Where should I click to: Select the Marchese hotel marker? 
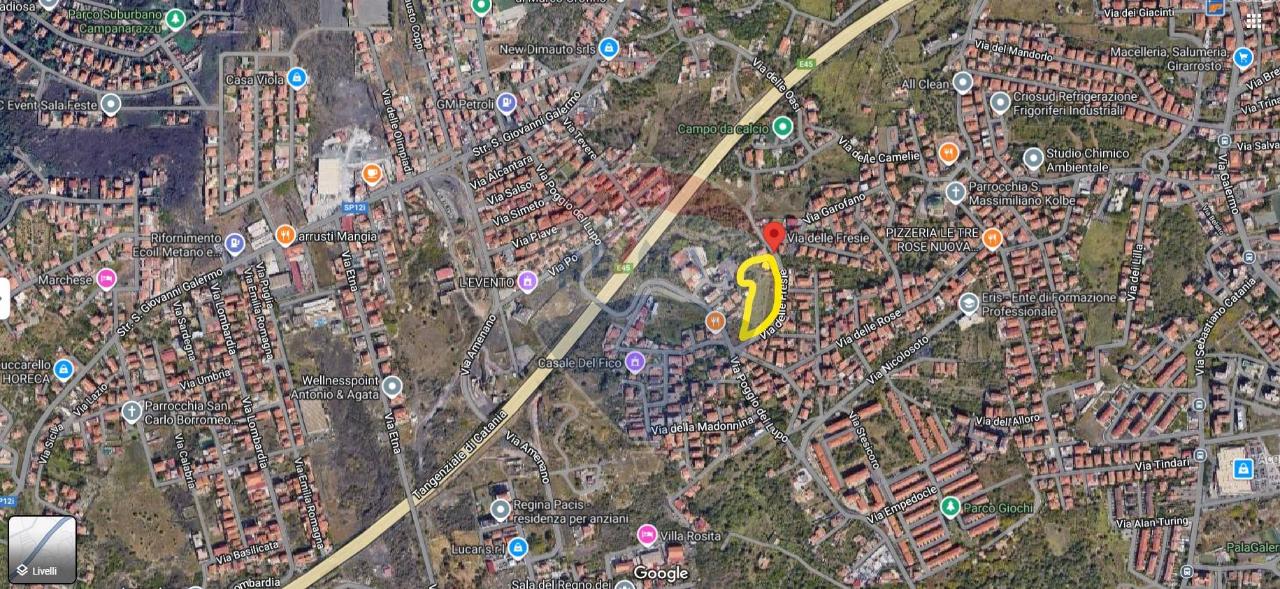coord(106,279)
